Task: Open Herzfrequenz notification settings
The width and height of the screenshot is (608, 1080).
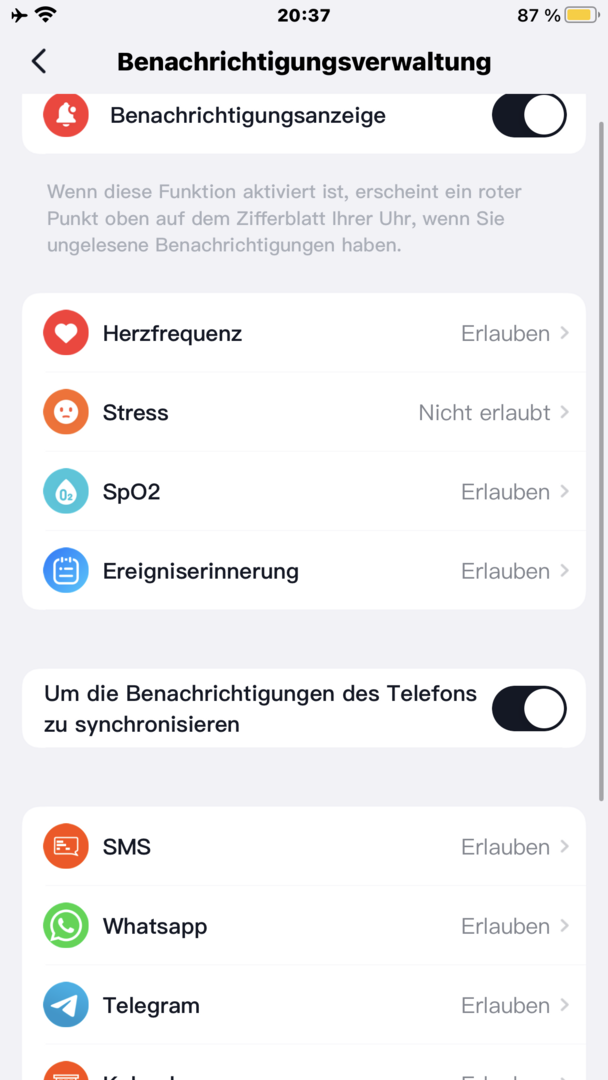Action: coord(304,333)
